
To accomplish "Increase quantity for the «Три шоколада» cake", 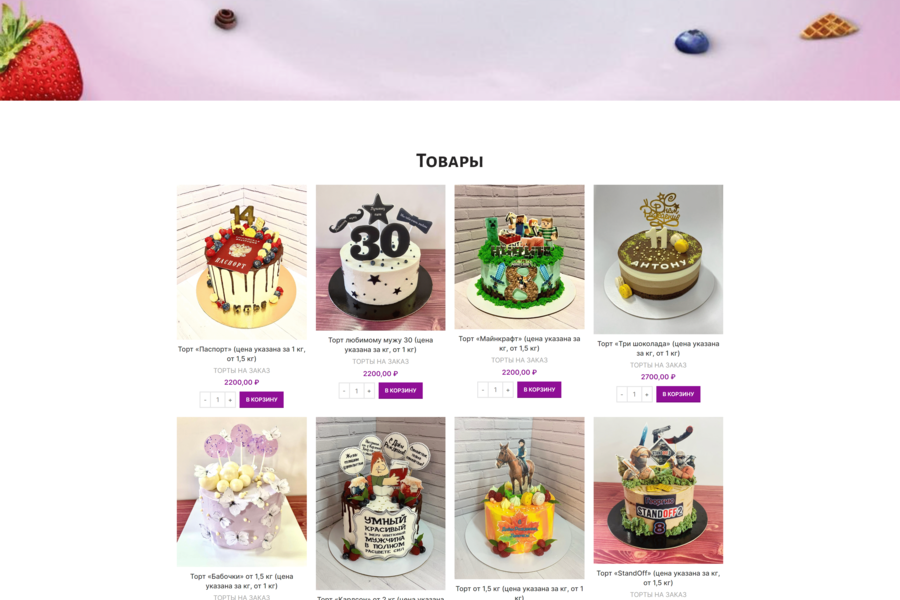I will click(x=647, y=395).
